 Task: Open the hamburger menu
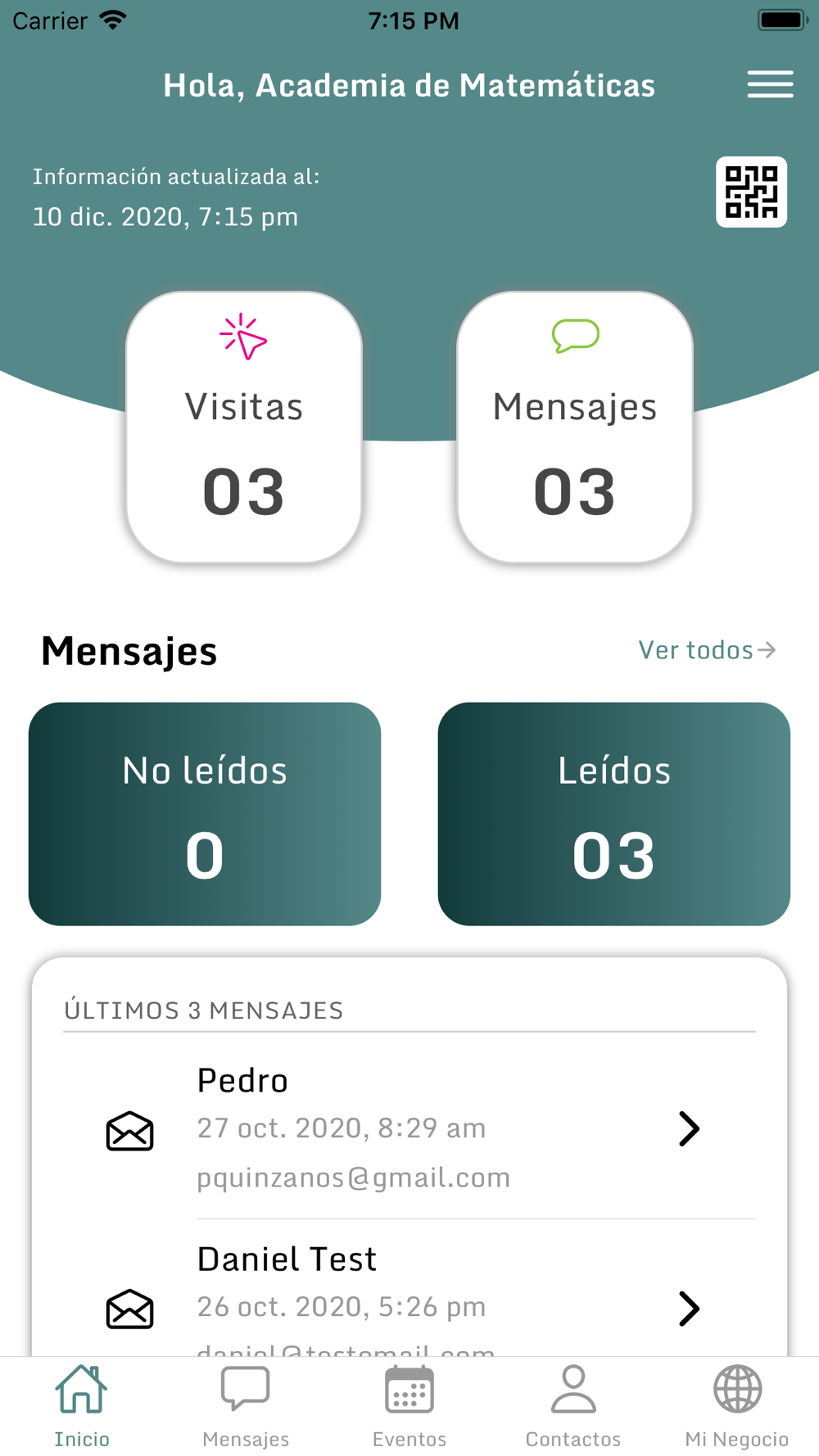(770, 84)
